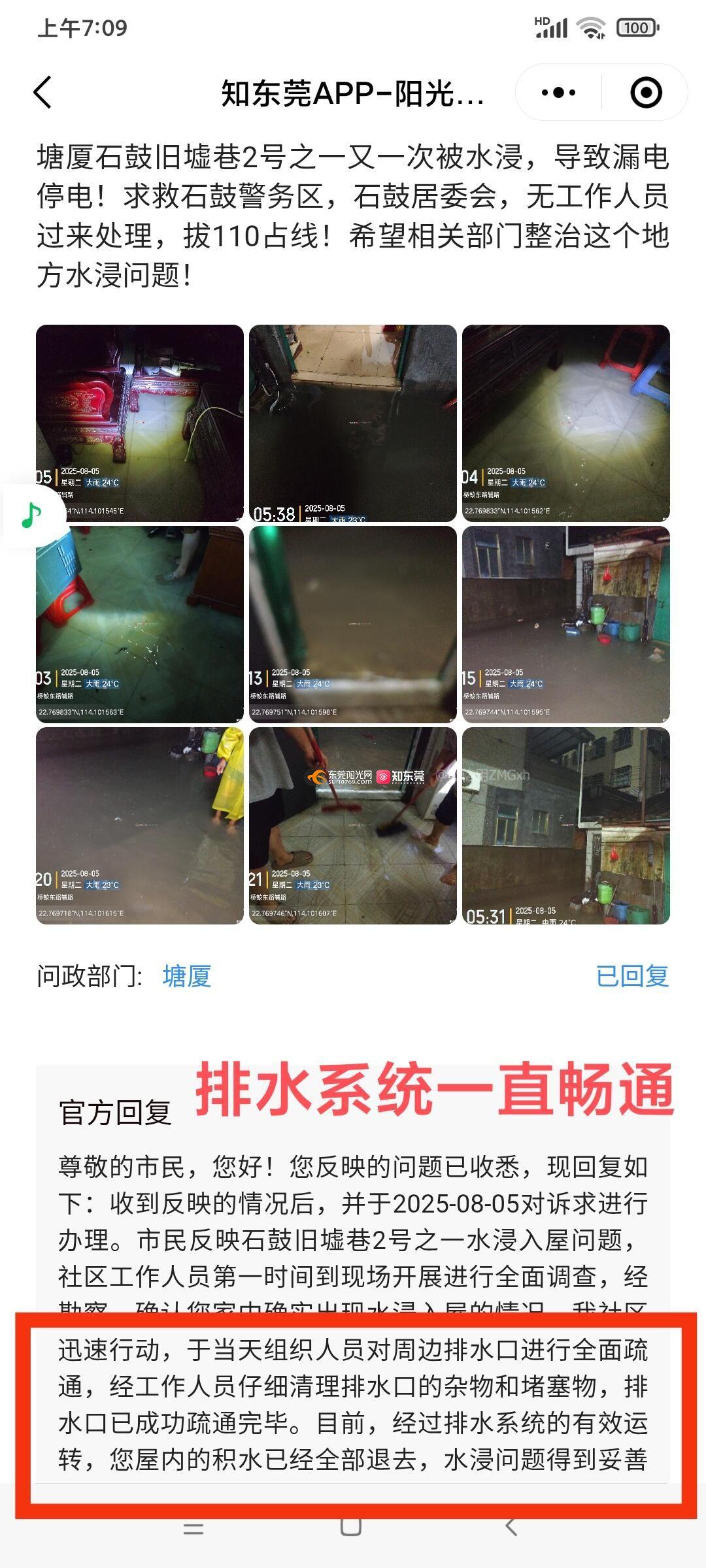Go back from the 知东莞APP page

[43, 92]
